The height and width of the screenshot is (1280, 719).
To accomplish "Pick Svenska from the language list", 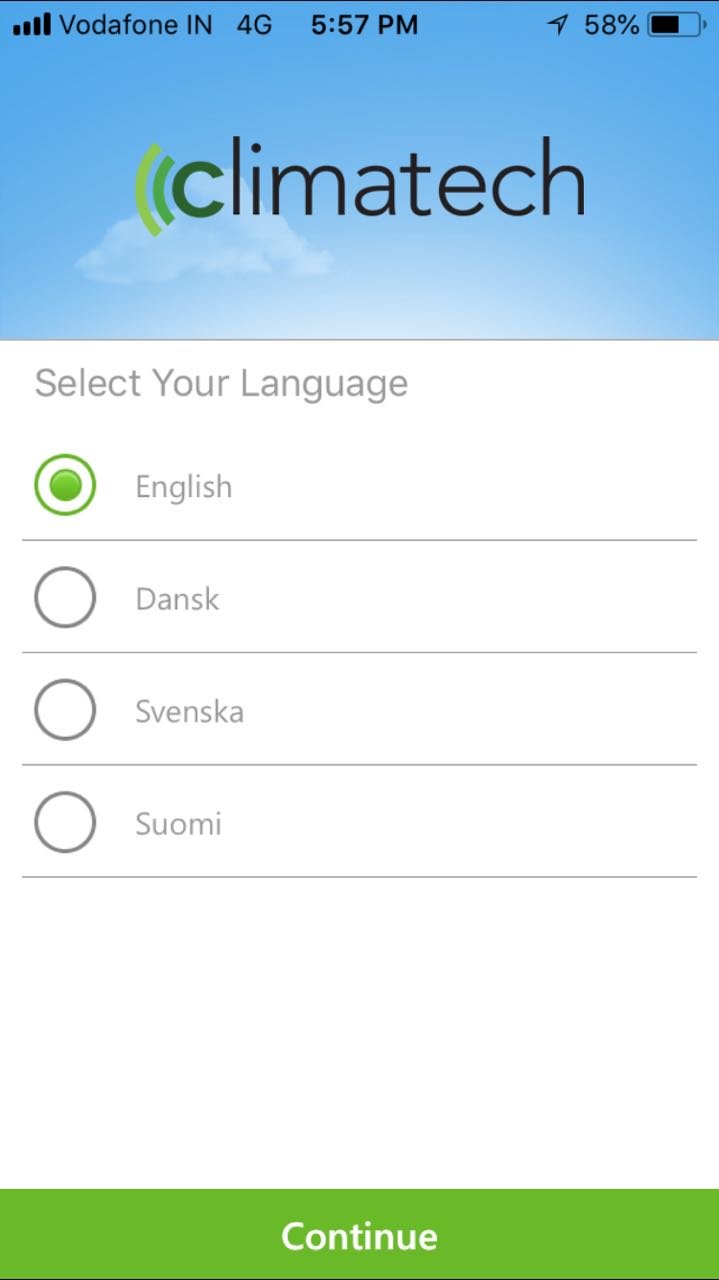I will click(x=65, y=710).
